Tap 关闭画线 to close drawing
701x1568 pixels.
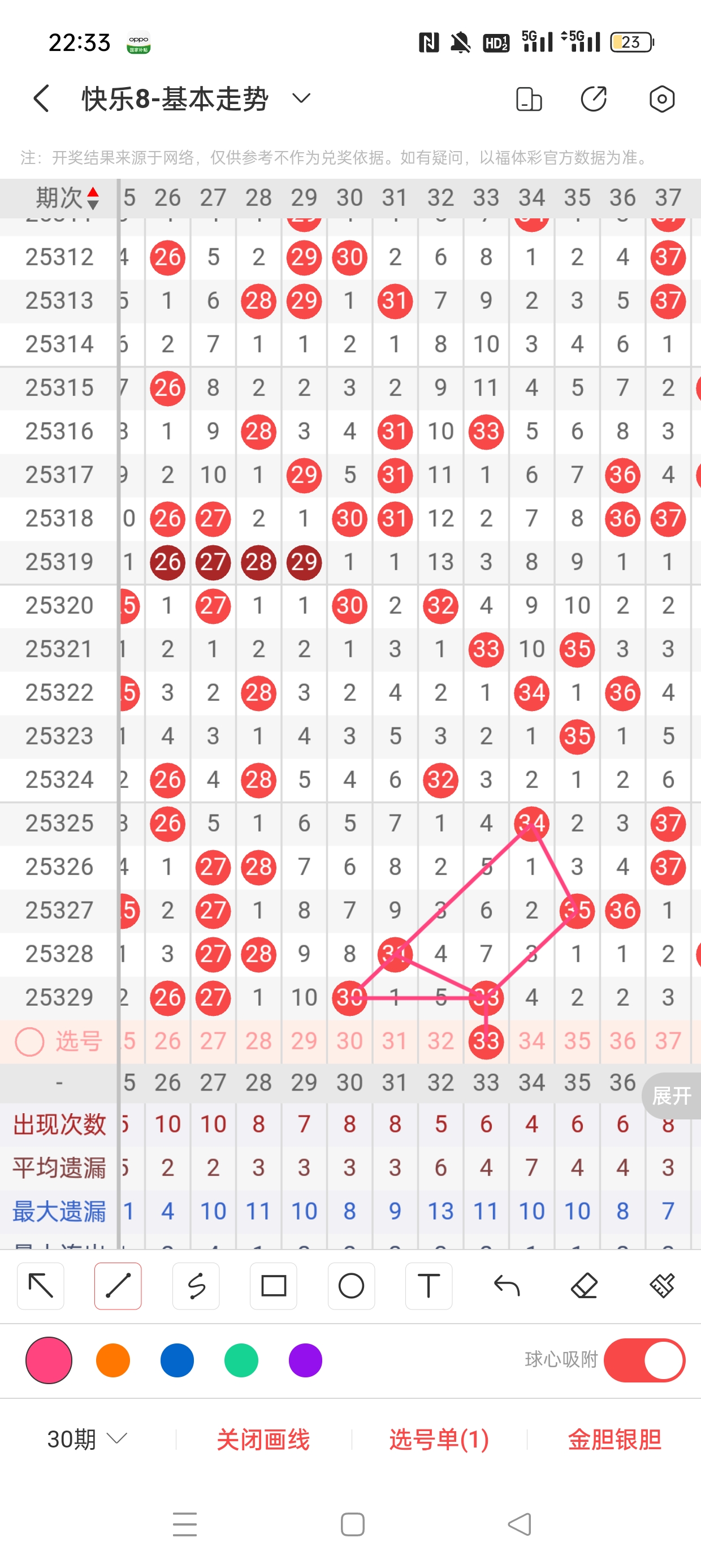click(x=263, y=1439)
